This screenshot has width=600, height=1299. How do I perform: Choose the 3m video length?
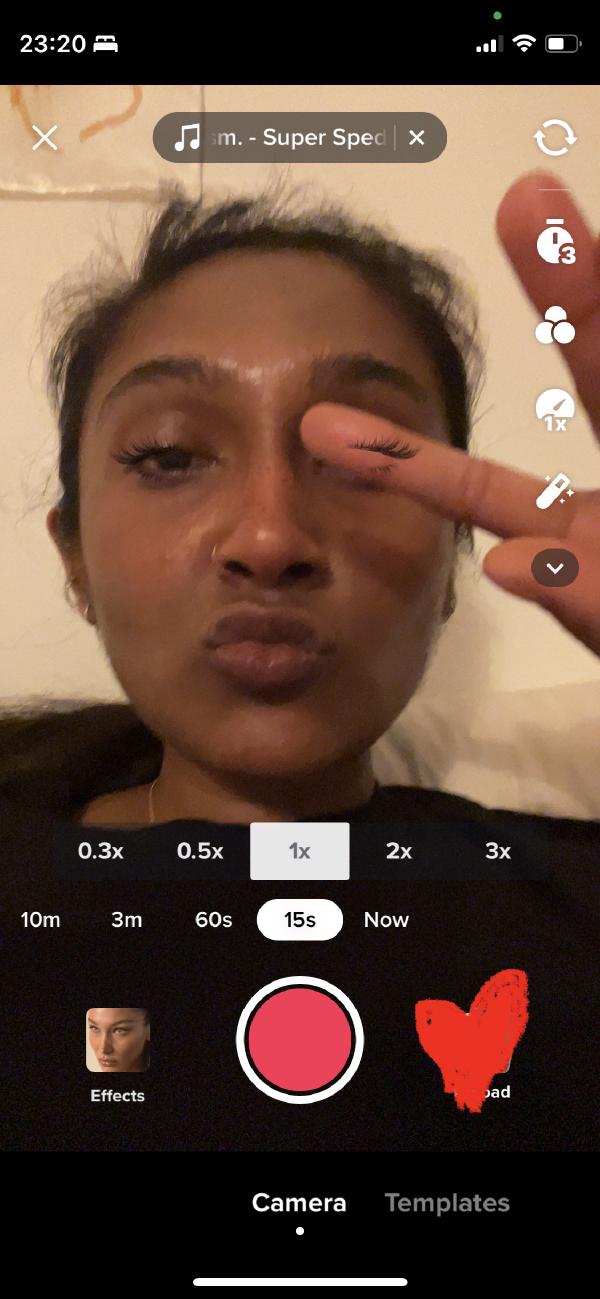(x=127, y=920)
